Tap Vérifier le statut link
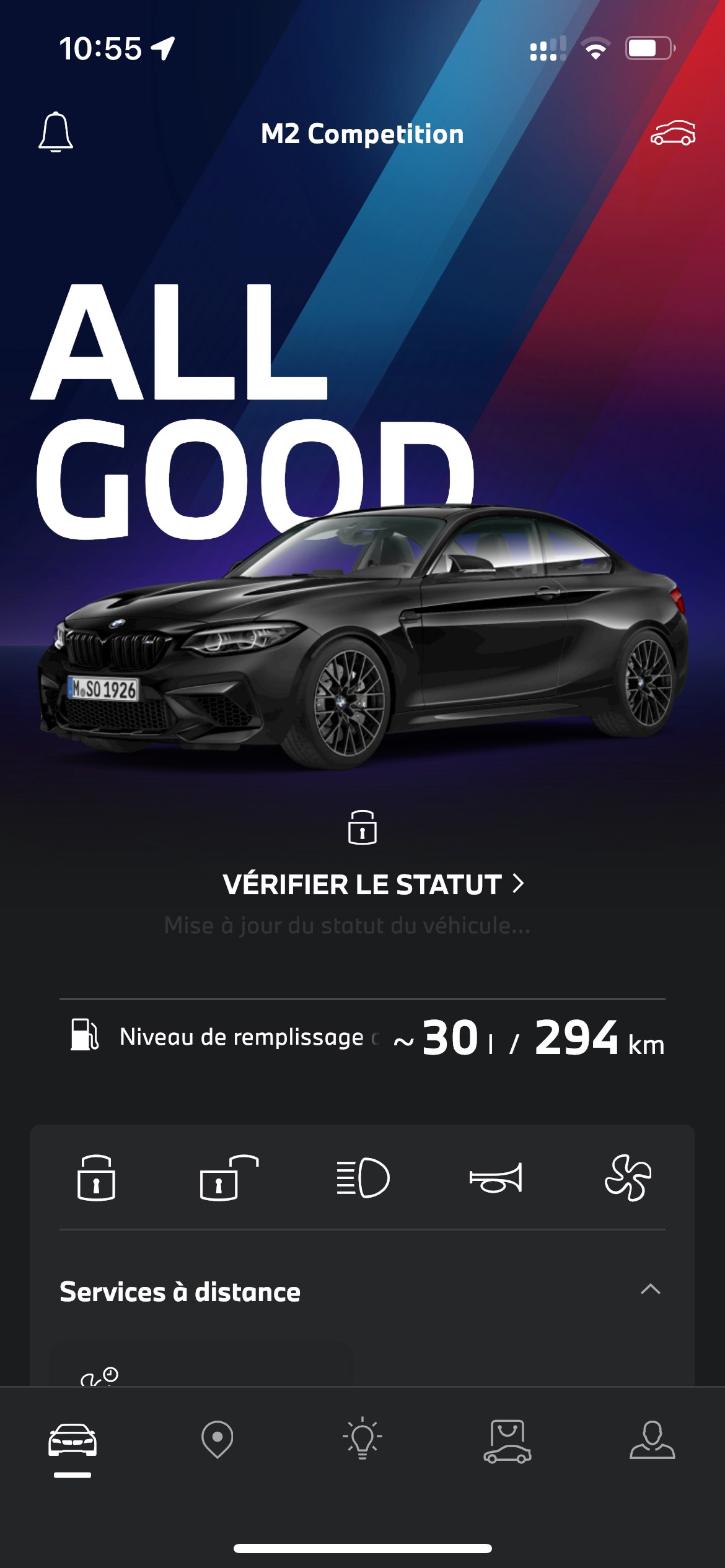This screenshot has width=725, height=1568. click(x=373, y=884)
